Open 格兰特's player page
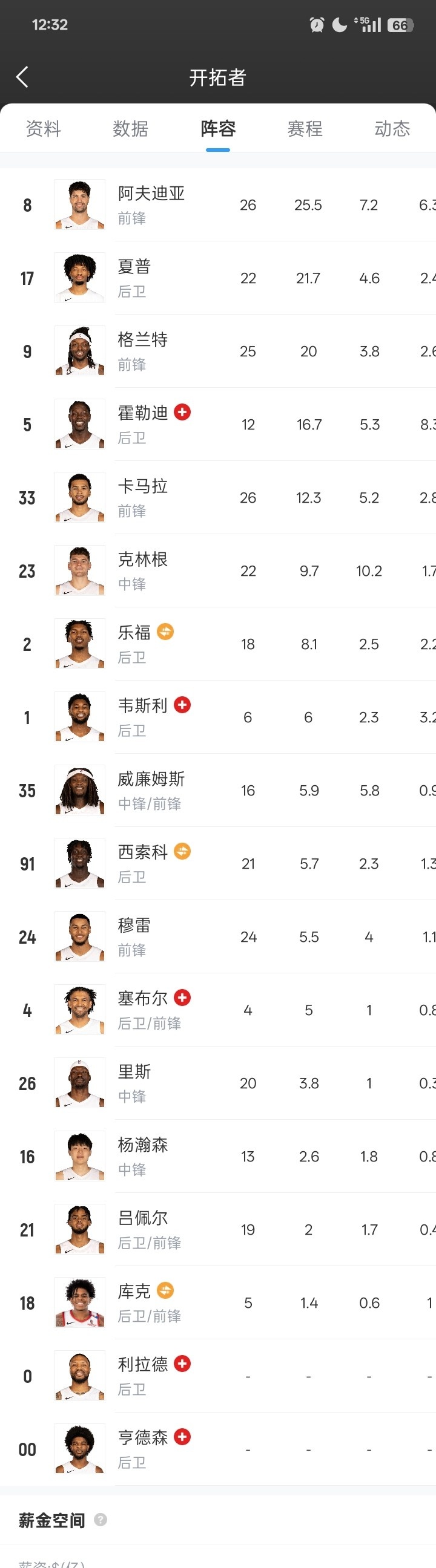This screenshot has width=436, height=1568. (x=142, y=351)
